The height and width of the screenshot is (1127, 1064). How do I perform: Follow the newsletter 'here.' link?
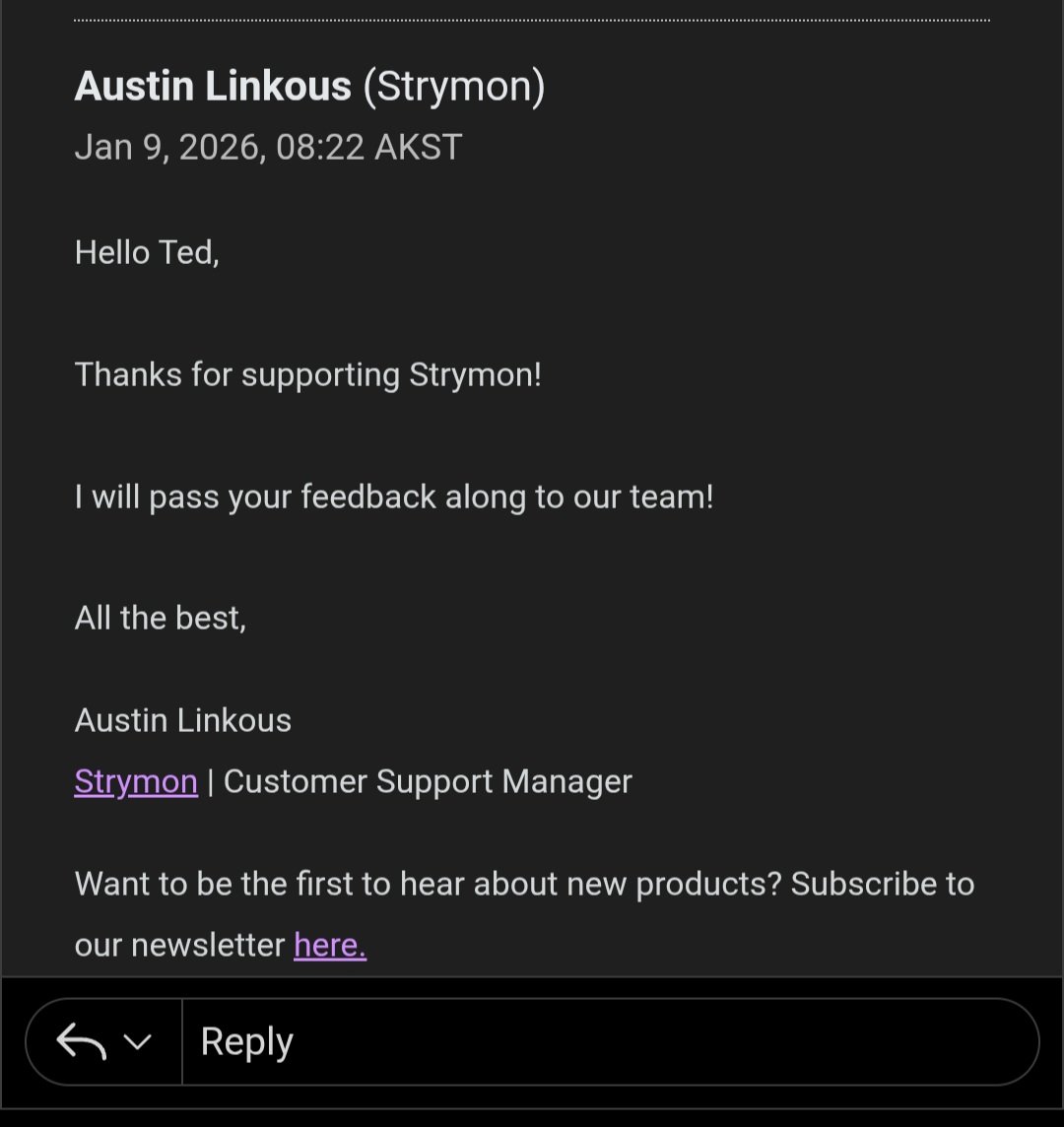330,945
